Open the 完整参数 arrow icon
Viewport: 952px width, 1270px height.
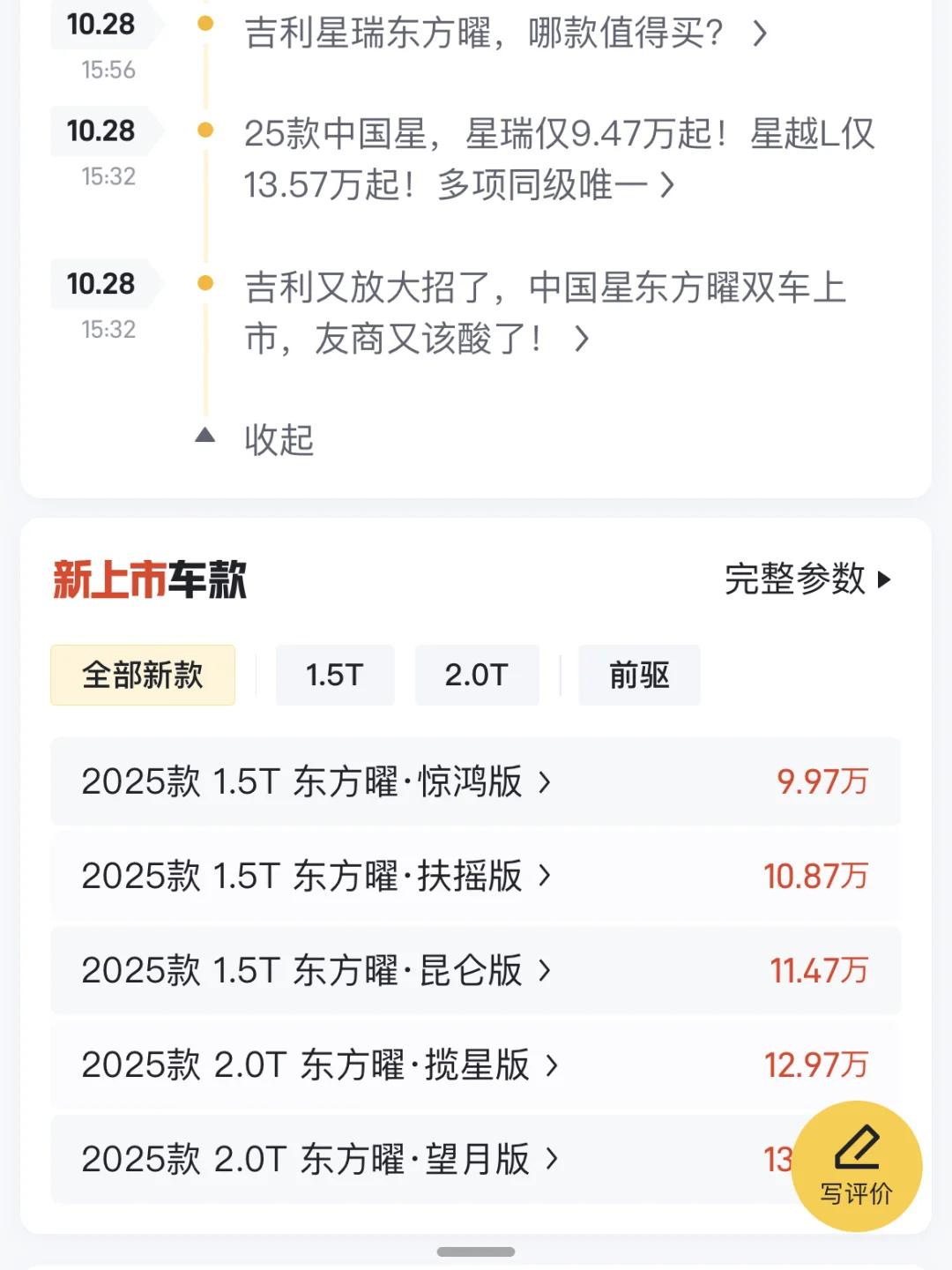[x=884, y=580]
